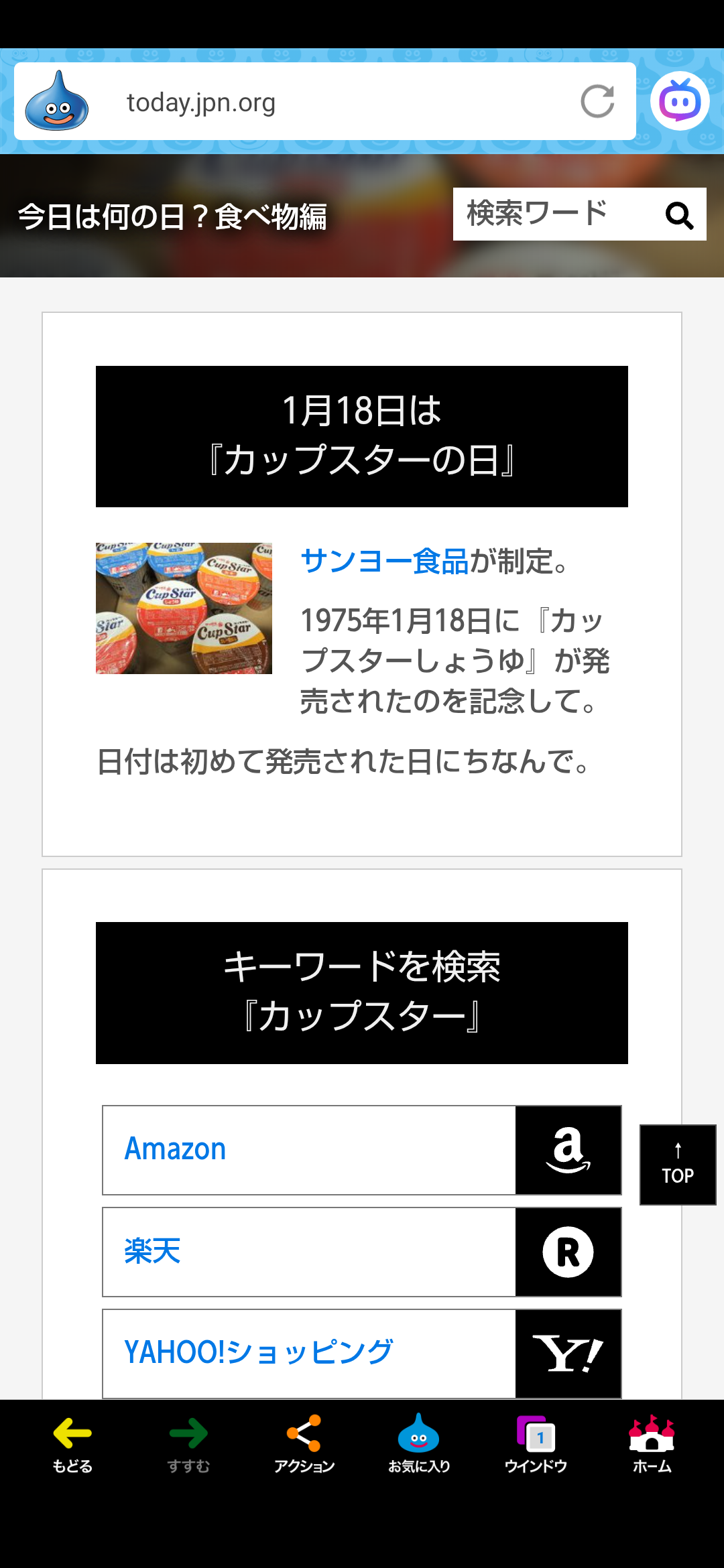
Task: Open YAHOO!ショッピング search link
Action: click(361, 1354)
